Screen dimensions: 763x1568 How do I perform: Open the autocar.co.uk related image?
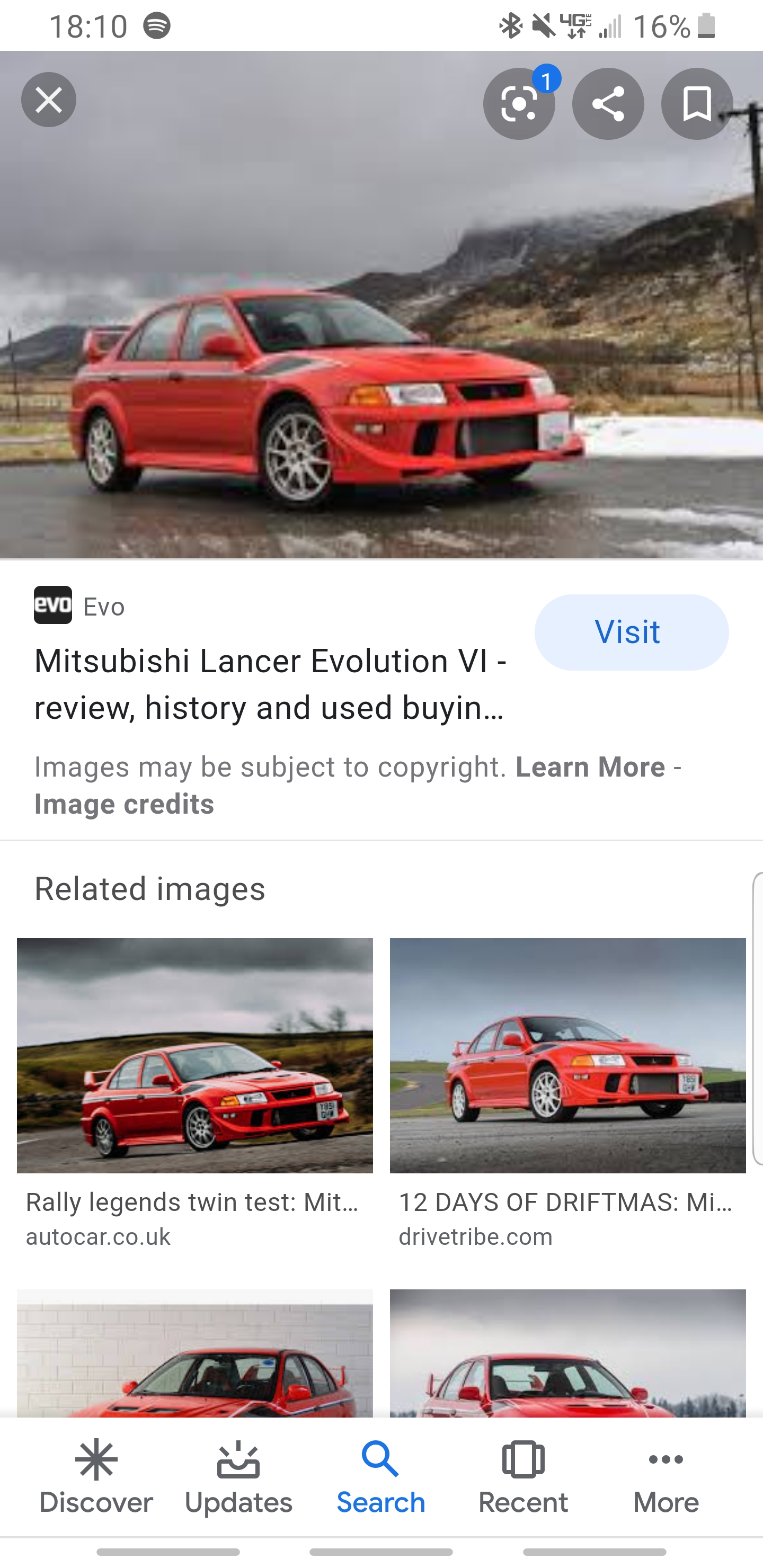coord(195,1055)
